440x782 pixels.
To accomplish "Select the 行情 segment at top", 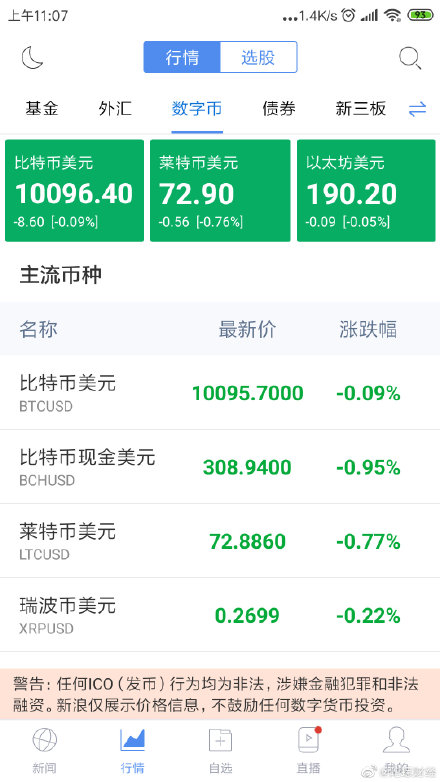I will (182, 57).
